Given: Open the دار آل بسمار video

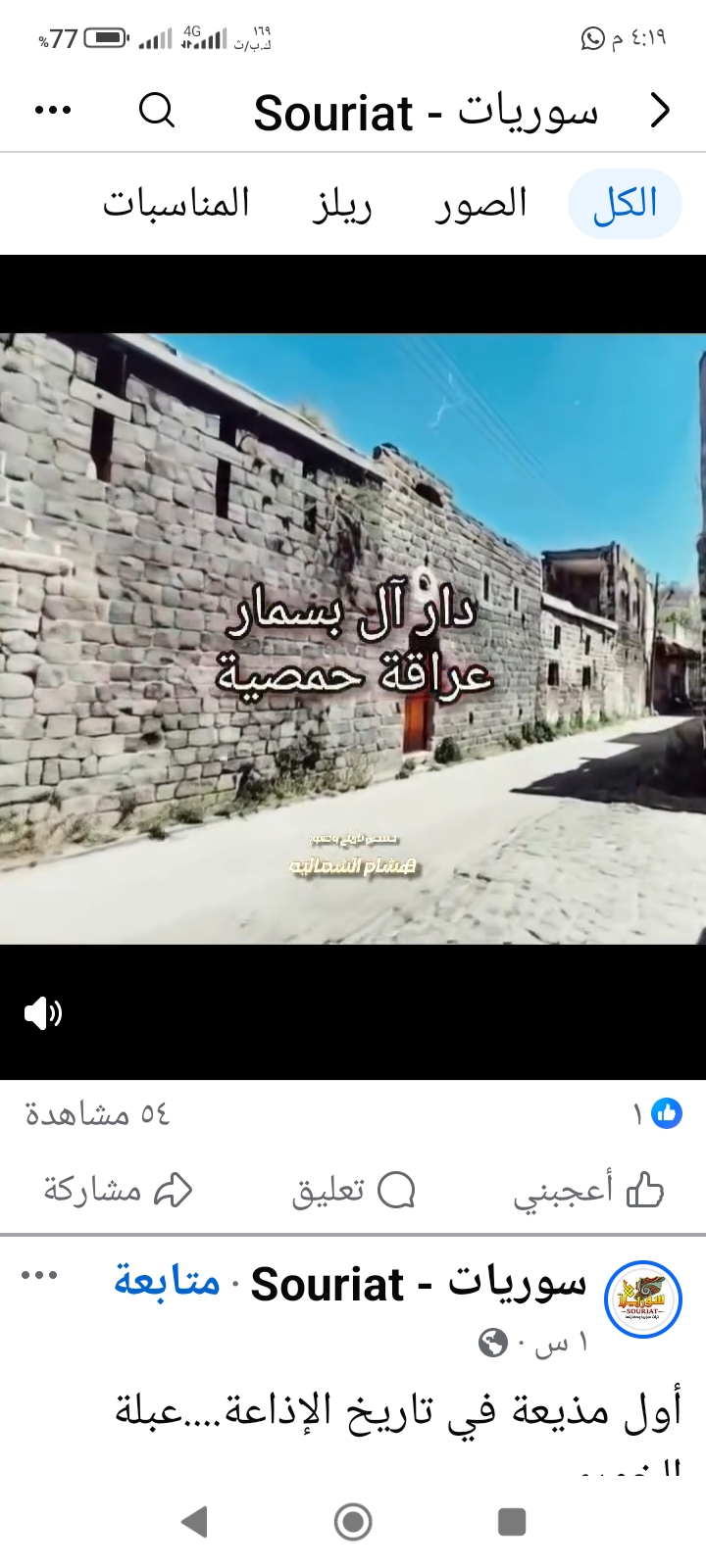Looking at the screenshot, I should tap(353, 637).
